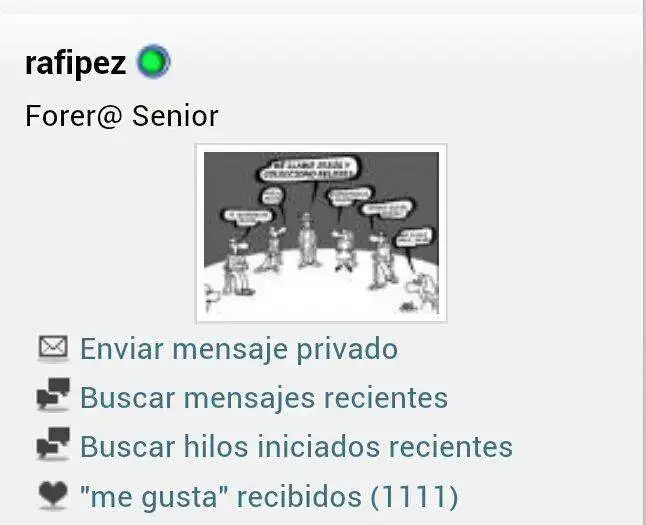View "me gusta" recibidos (1111)
This screenshot has height=525, width=646.
pos(269,496)
